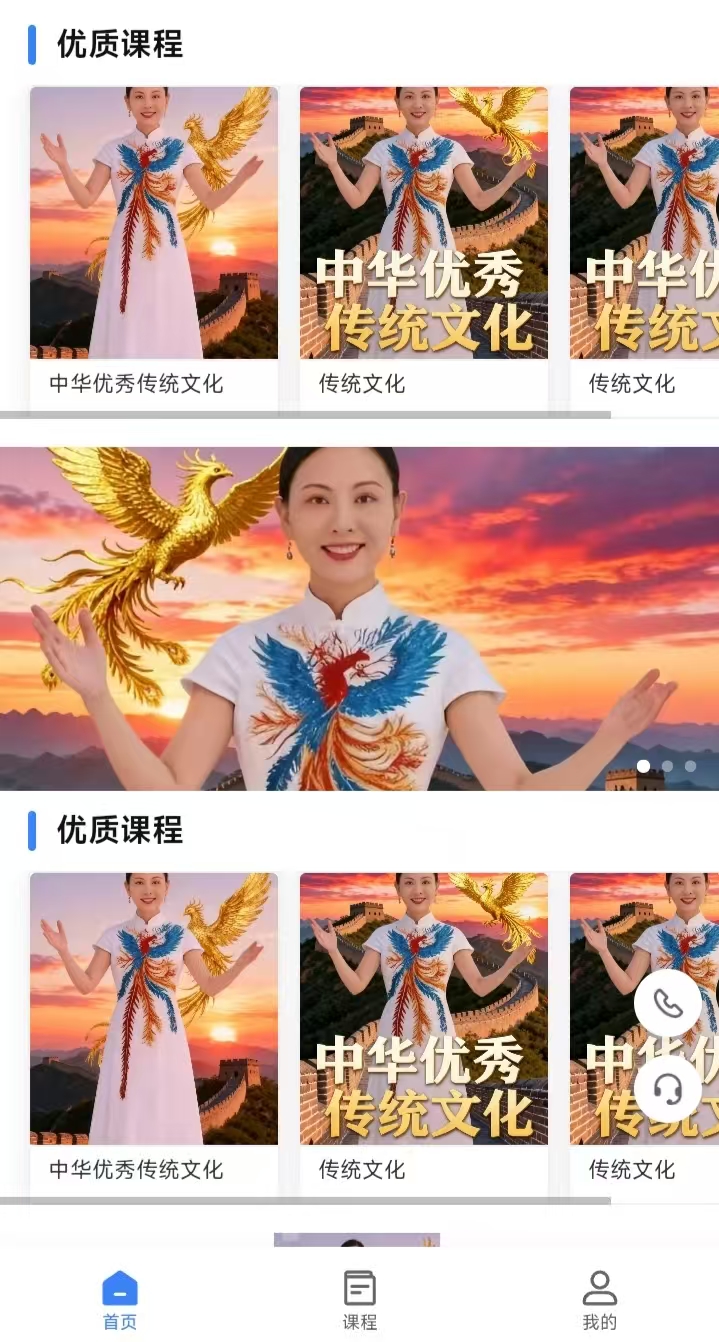Tap the floating phone call icon
The image size is (719, 1342).
668,1003
